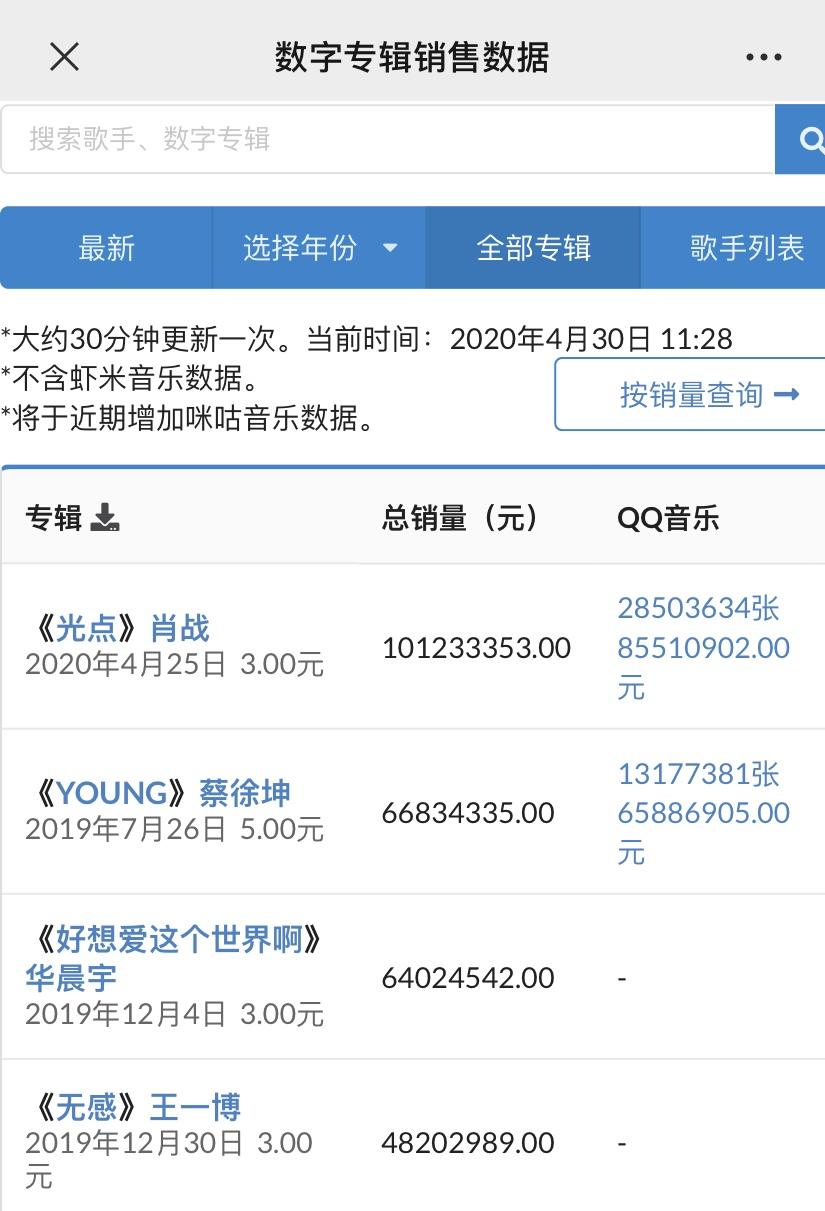Click the dropdown arrow on 选择年份

point(391,248)
